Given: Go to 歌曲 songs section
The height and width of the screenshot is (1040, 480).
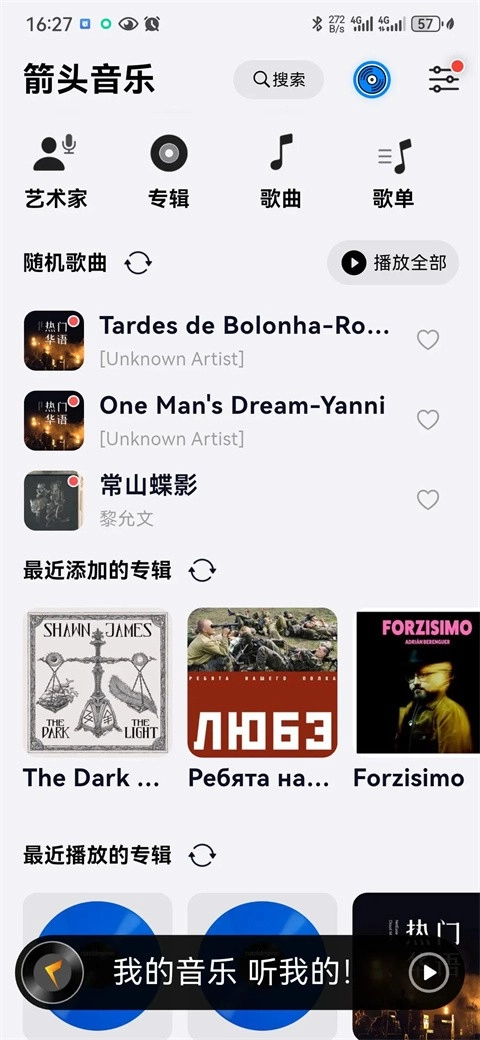Looking at the screenshot, I should [280, 171].
